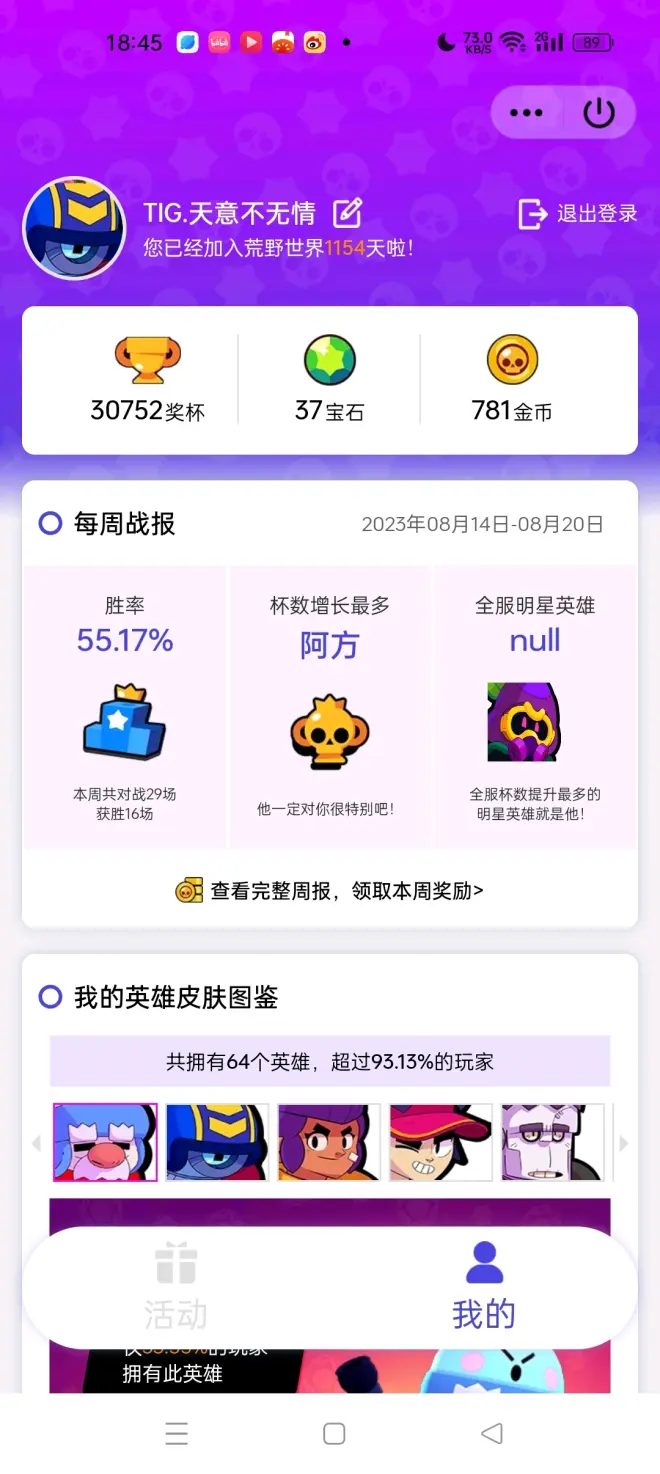The height and width of the screenshot is (1474, 660).
Task: Go back using system back button
Action: pos(491,1434)
